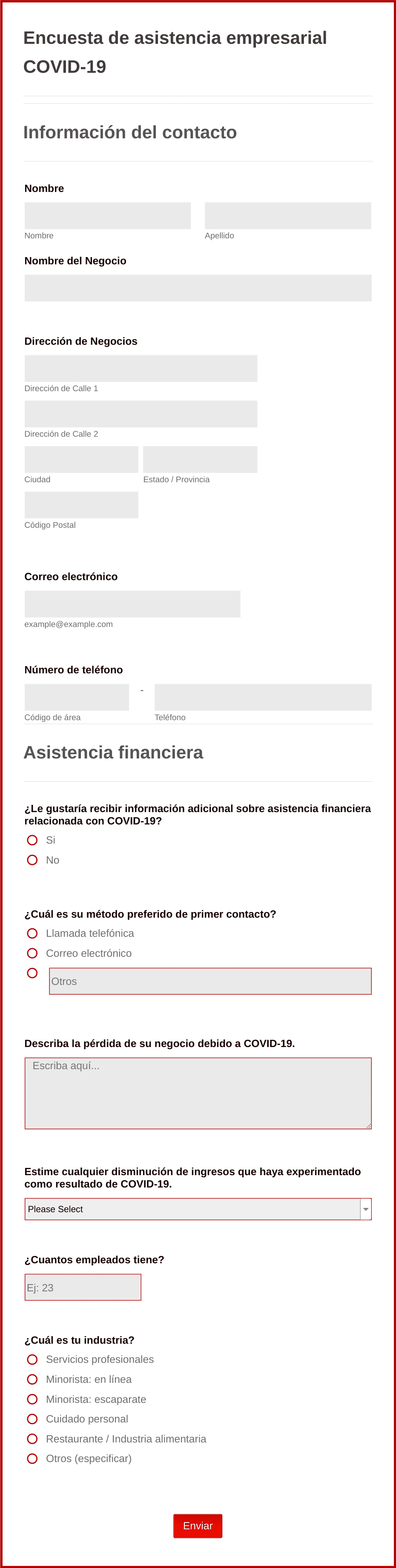Submit the form with Enviar
The height and width of the screenshot is (1568, 396).
[198, 1525]
